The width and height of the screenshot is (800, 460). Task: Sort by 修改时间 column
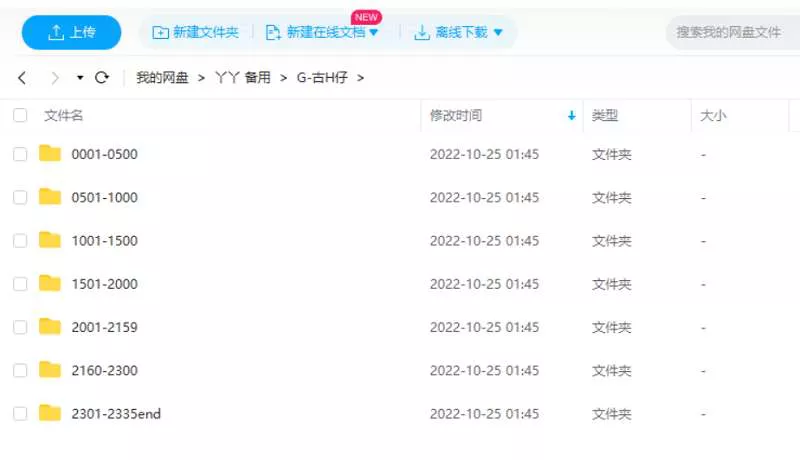[456, 116]
